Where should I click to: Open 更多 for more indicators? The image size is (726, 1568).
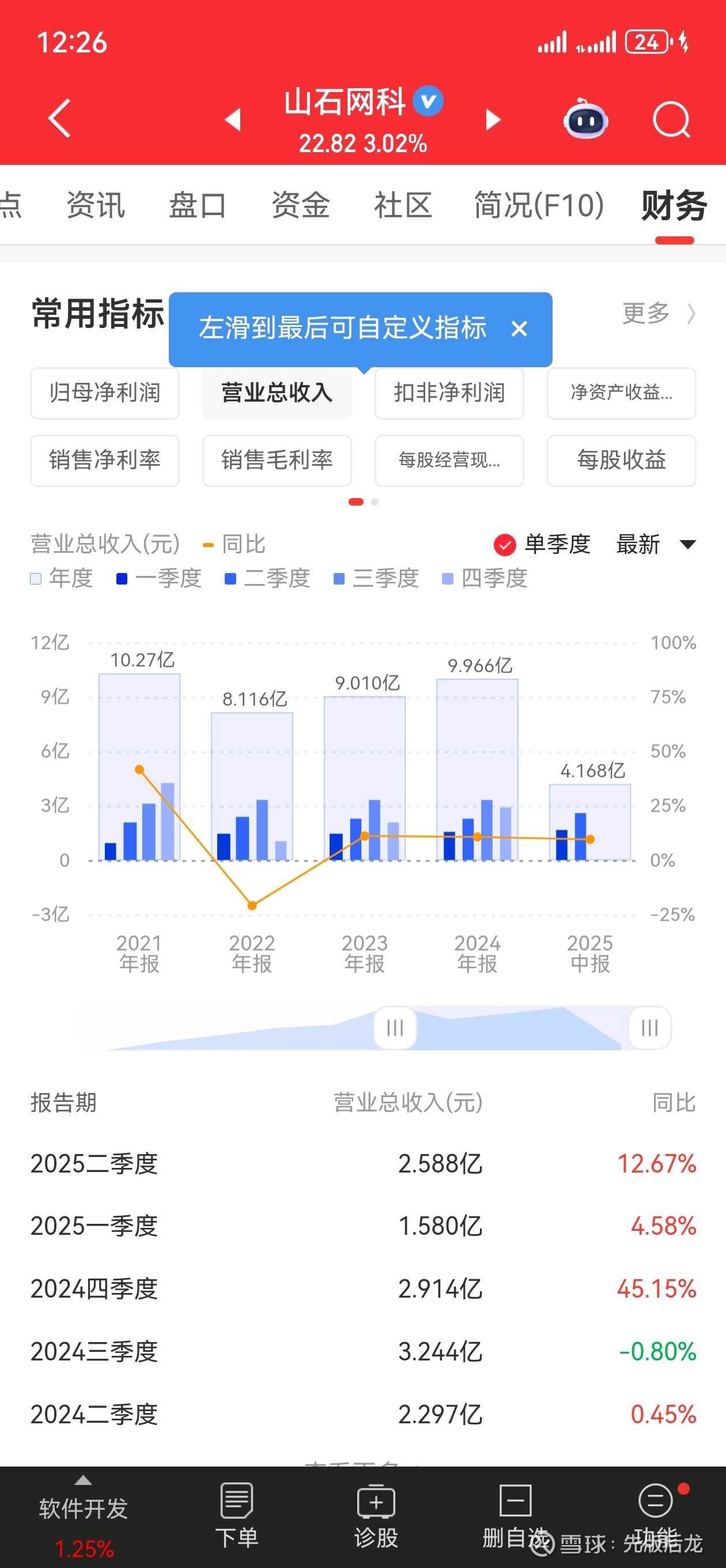point(659,314)
